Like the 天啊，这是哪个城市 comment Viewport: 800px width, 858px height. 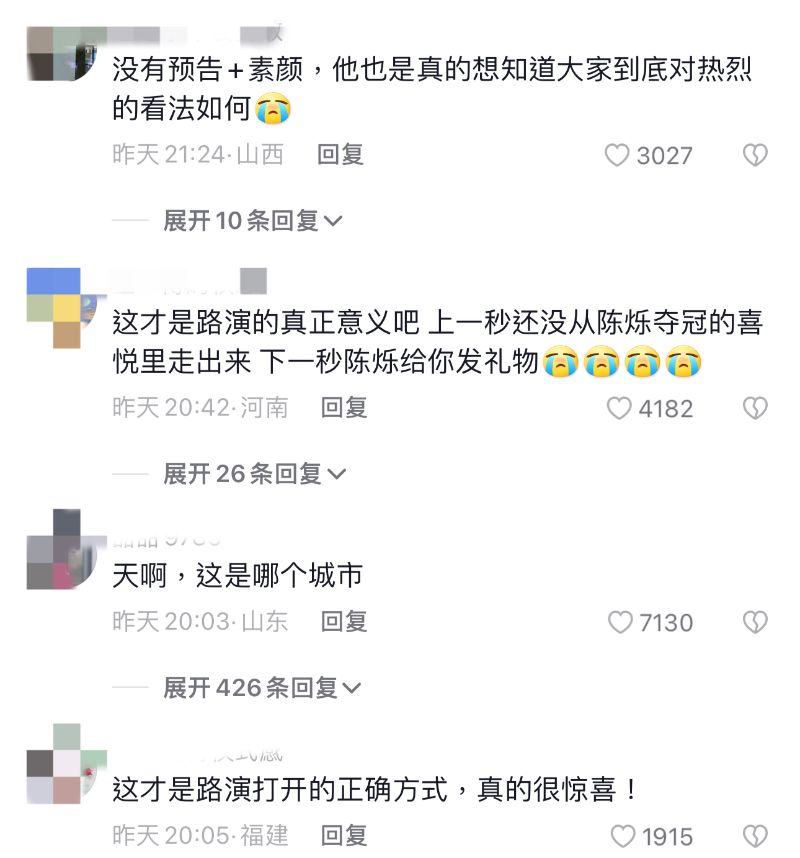point(621,622)
